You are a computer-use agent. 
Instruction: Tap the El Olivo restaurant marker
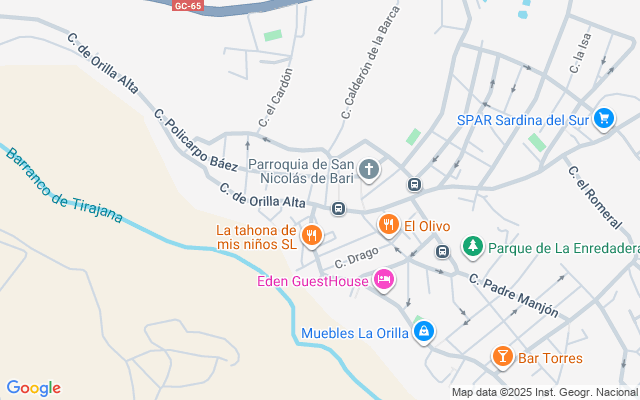(387, 225)
